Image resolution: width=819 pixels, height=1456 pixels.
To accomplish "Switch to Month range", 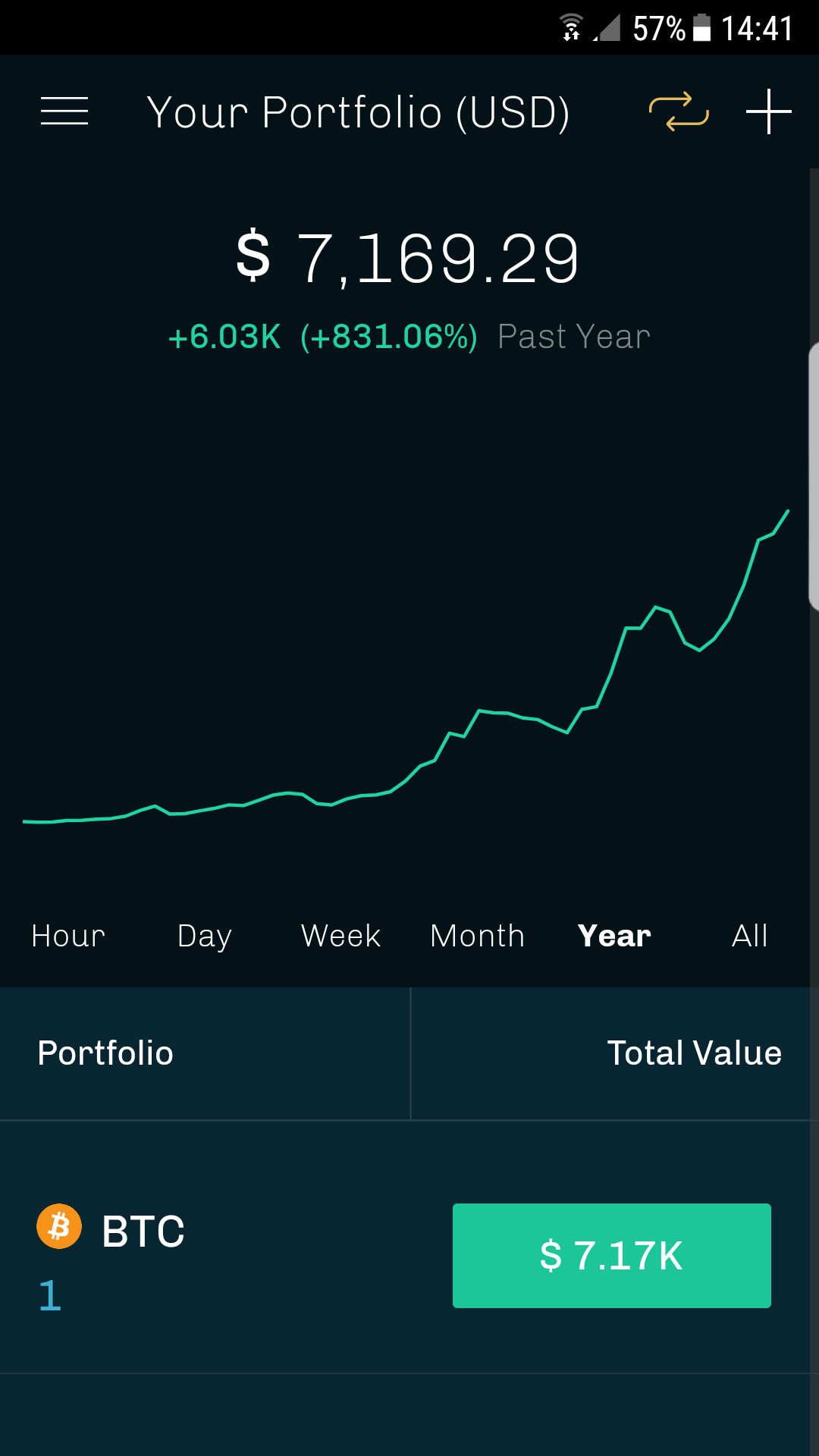I will click(478, 936).
